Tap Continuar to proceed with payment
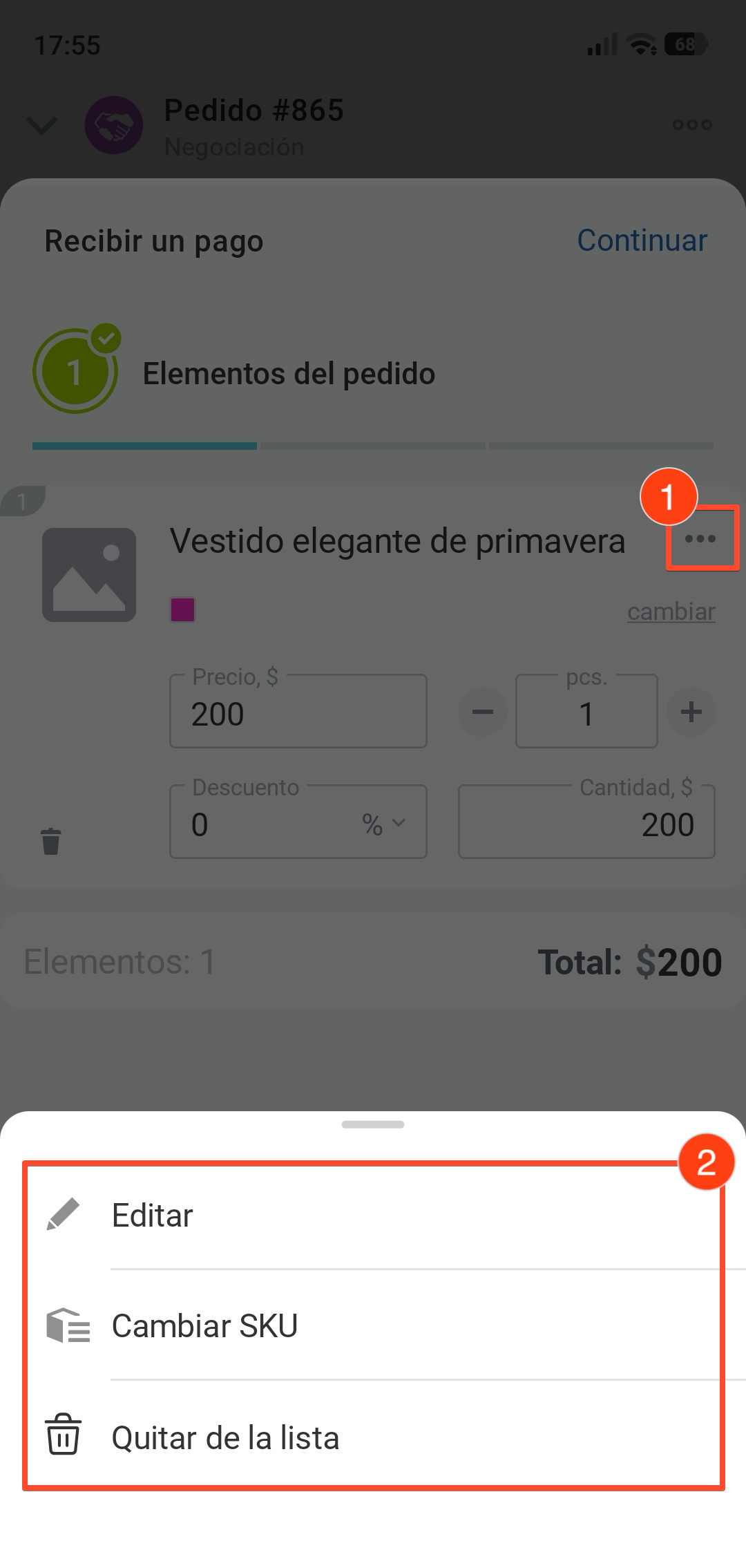The width and height of the screenshot is (746, 1568). [x=642, y=240]
